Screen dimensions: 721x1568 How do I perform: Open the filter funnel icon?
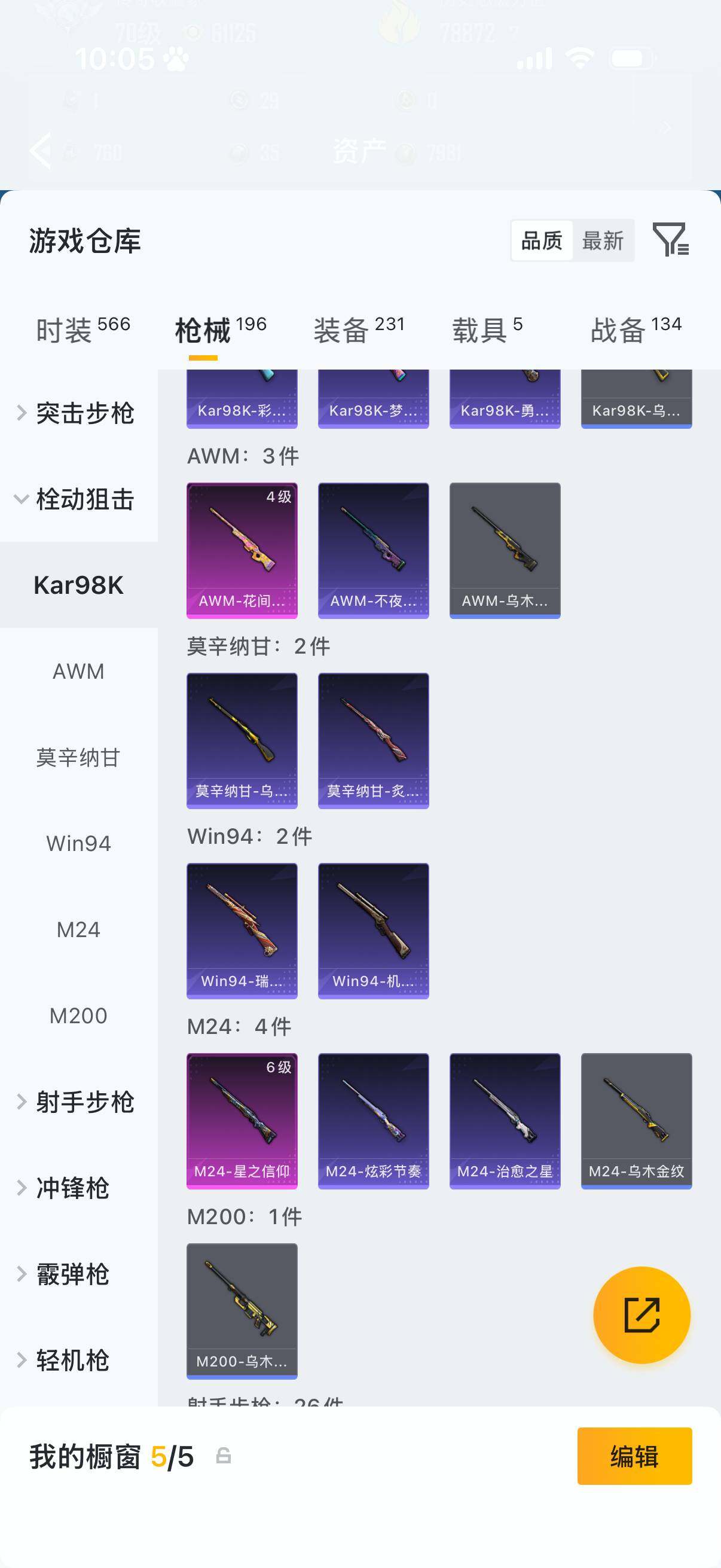tap(671, 241)
